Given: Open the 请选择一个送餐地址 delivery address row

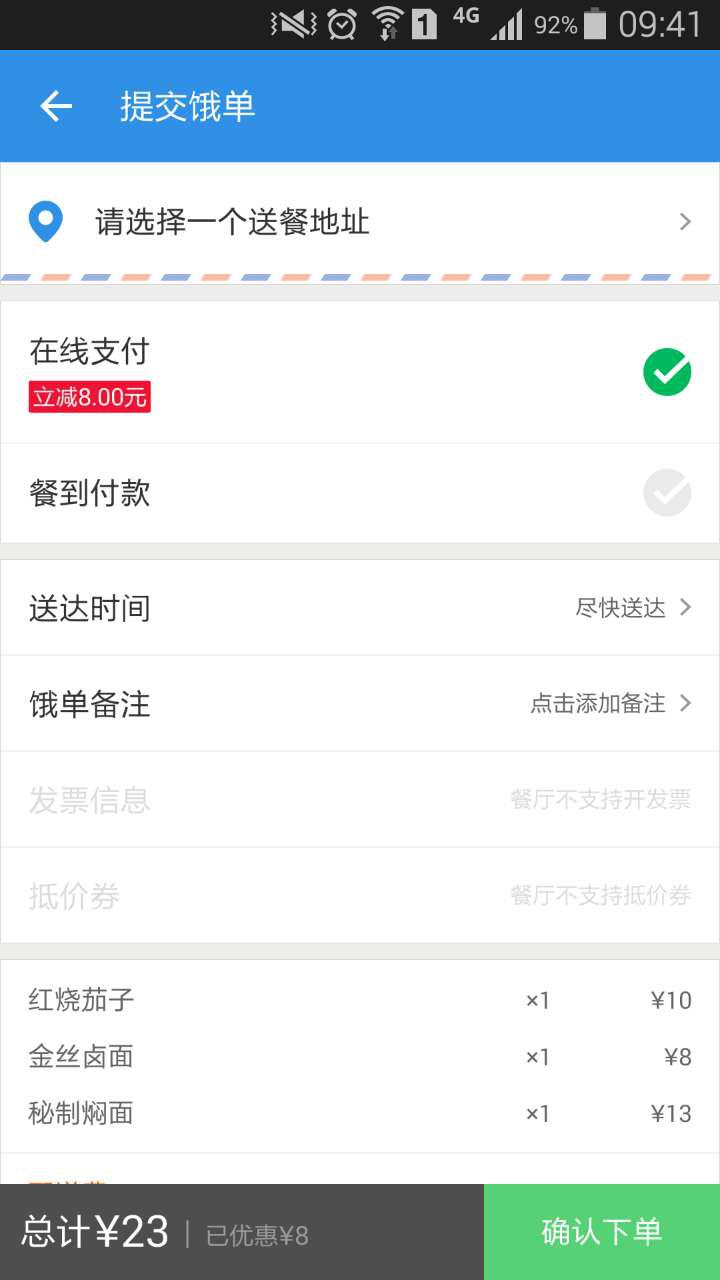Looking at the screenshot, I should [360, 222].
